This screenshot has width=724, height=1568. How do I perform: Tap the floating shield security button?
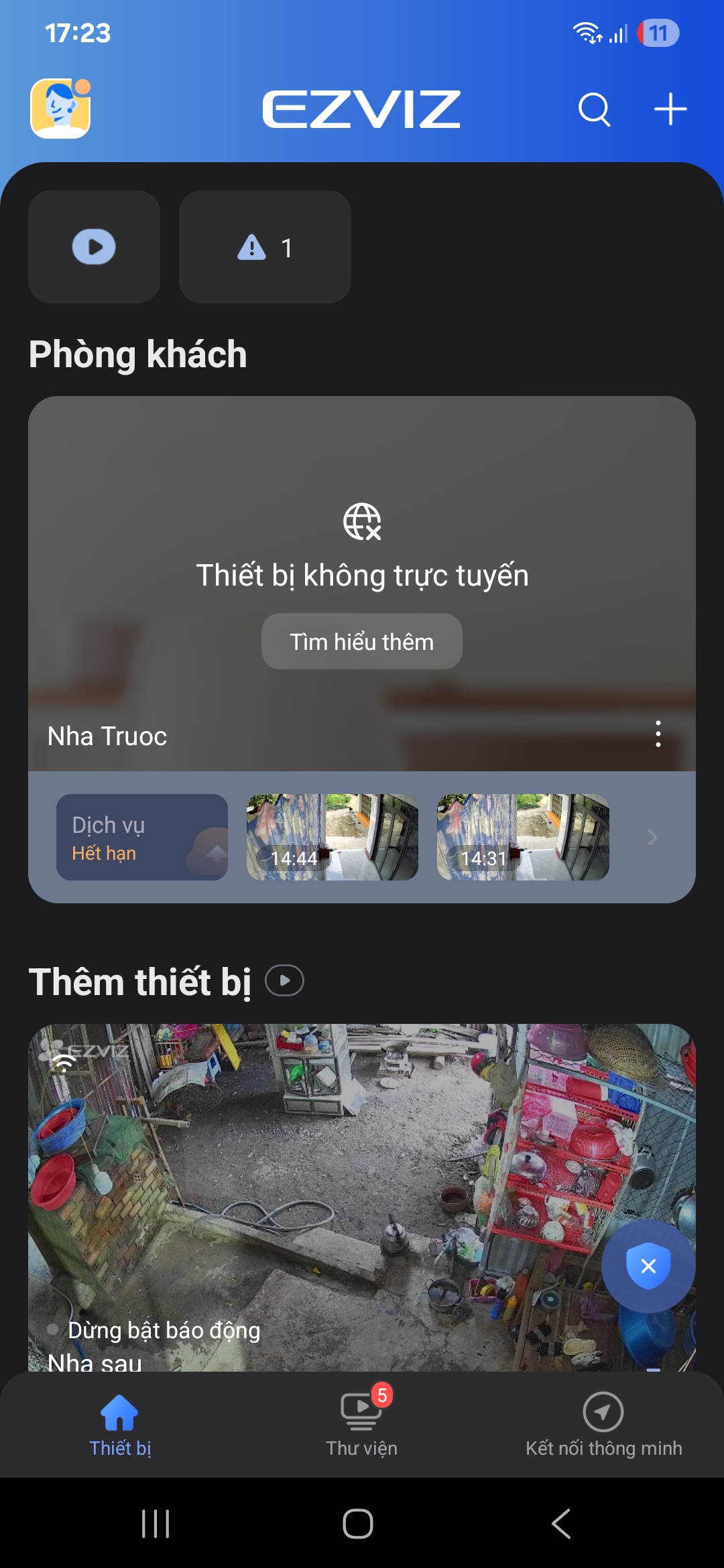(x=648, y=1266)
